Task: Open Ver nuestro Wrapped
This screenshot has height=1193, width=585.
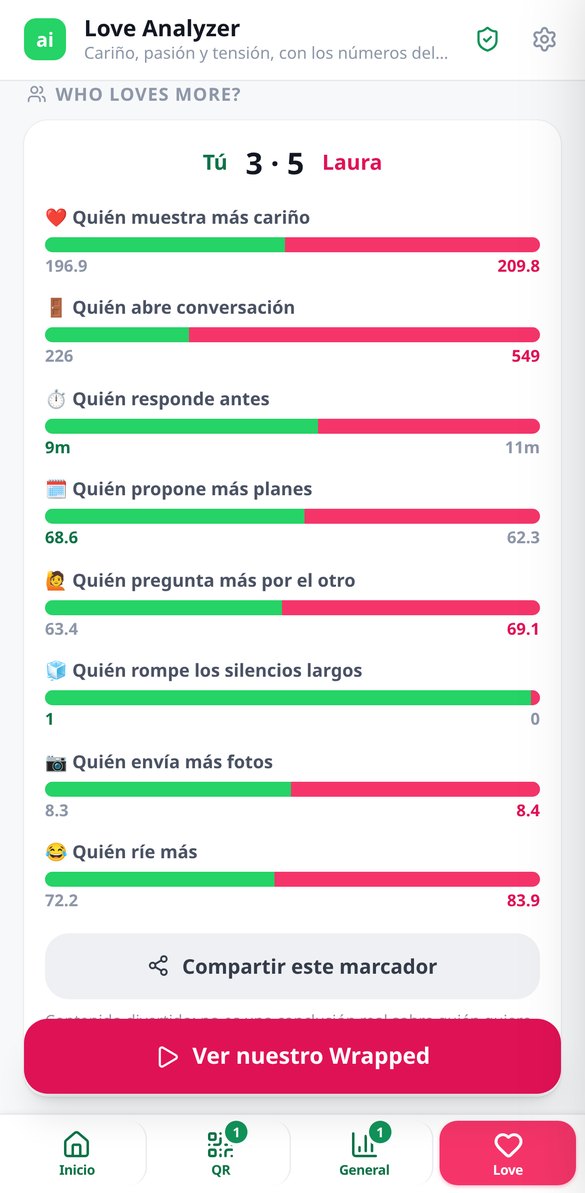Action: [x=292, y=1056]
